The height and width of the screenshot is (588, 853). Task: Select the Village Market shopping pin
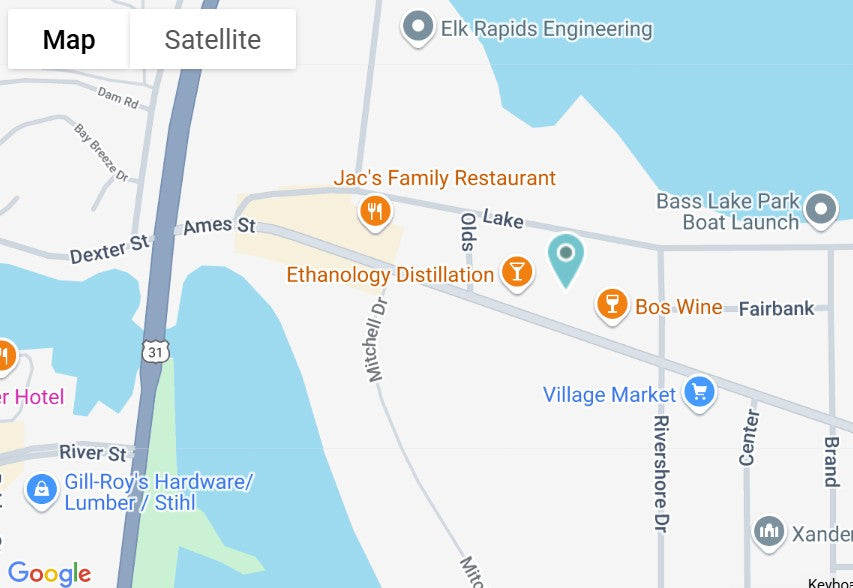point(699,391)
